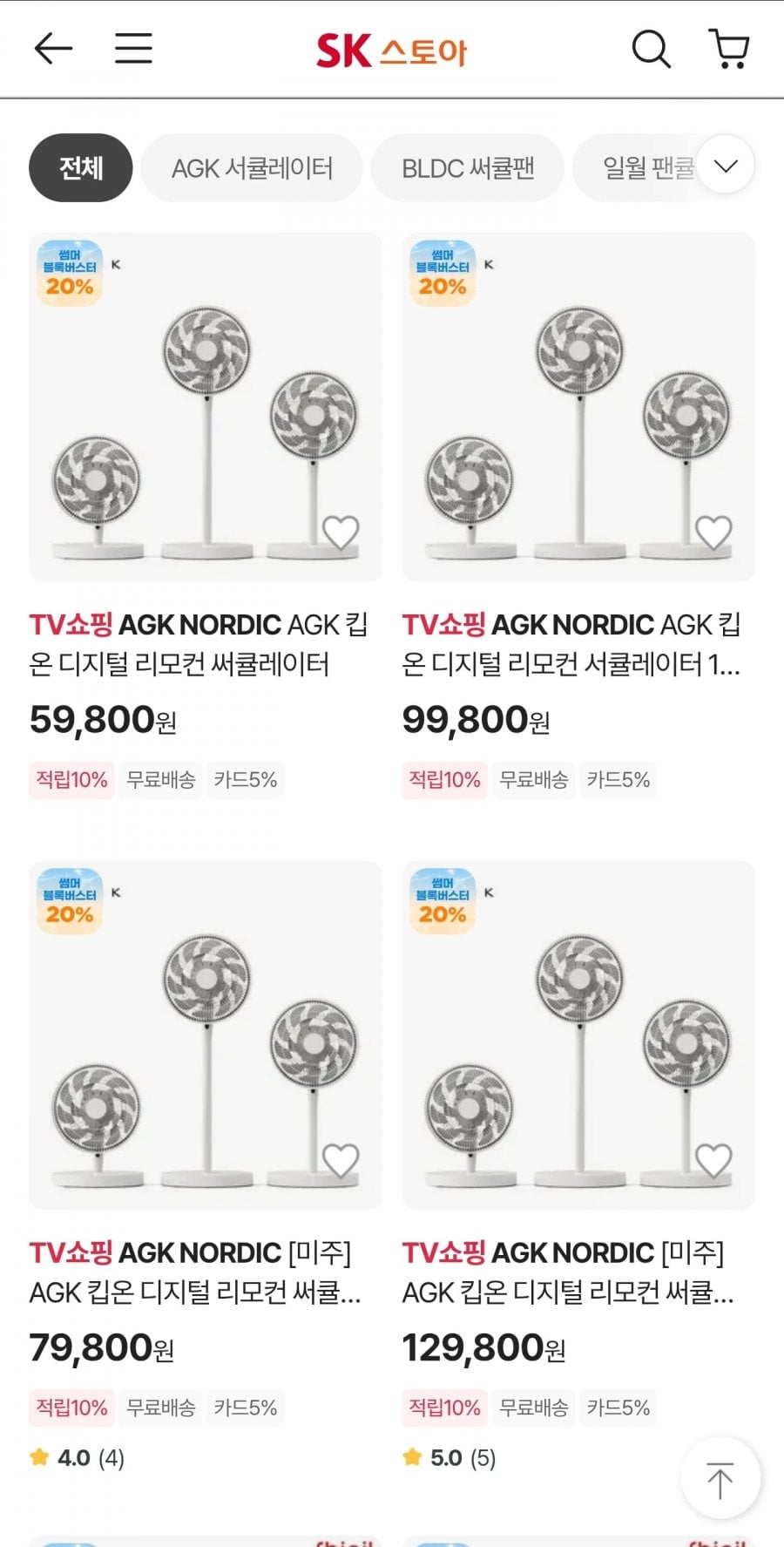The height and width of the screenshot is (1547, 784).
Task: Open the hamburger menu
Action: (x=133, y=49)
